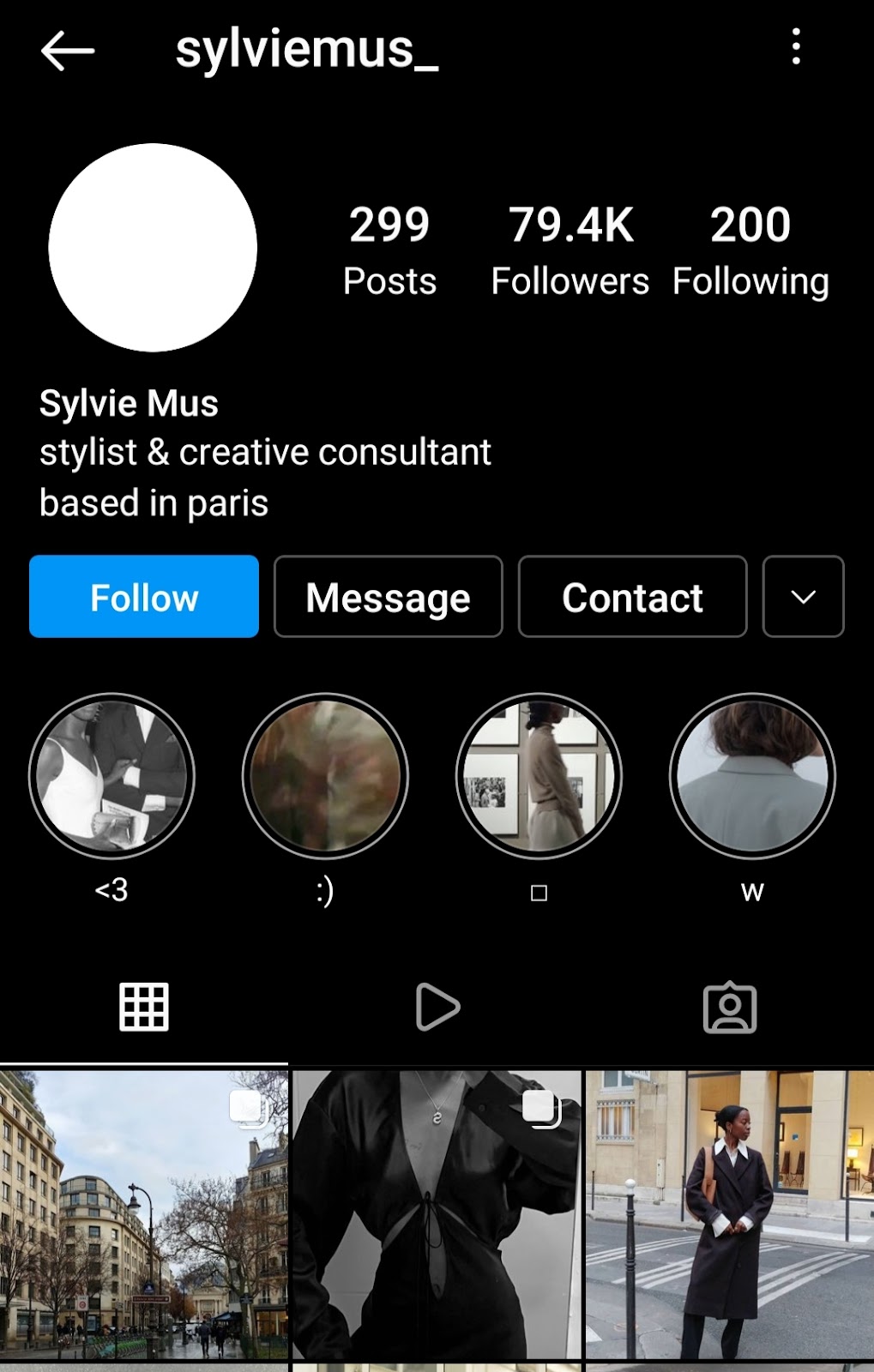The width and height of the screenshot is (874, 1372).
Task: Switch to the posts grid tab
Action: click(144, 1007)
